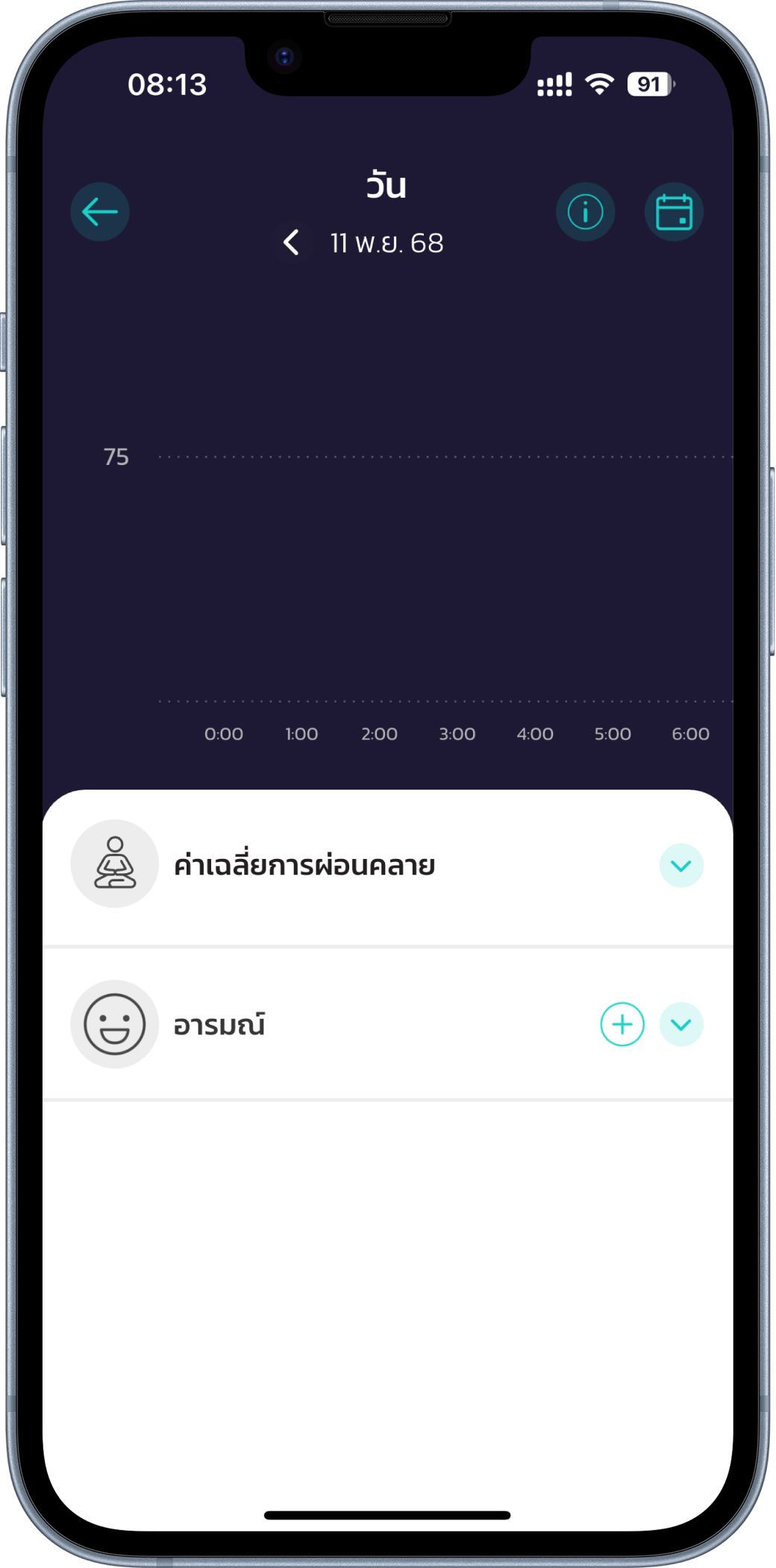Expand the อารมณ์ section
The width and height of the screenshot is (776, 1568).
coord(680,1024)
